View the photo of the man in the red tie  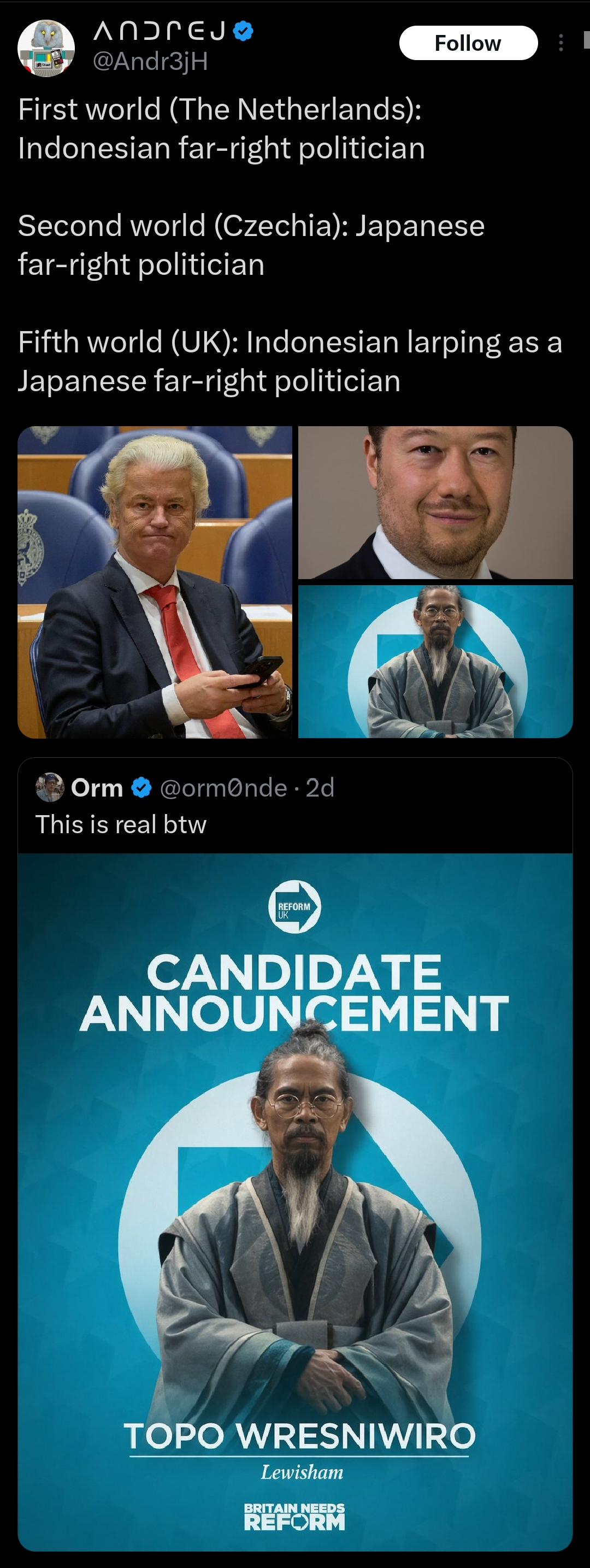(x=155, y=582)
